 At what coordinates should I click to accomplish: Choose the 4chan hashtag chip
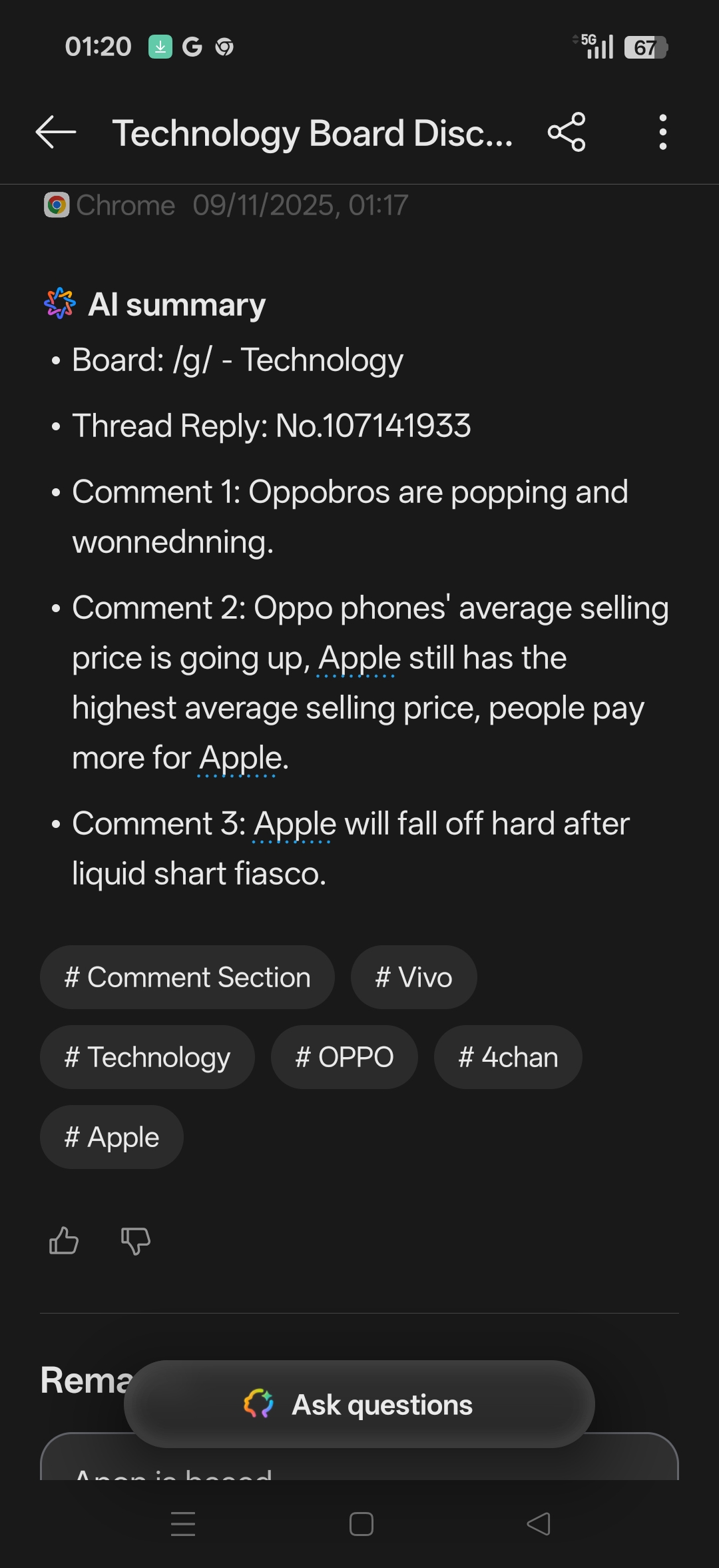tap(508, 1057)
